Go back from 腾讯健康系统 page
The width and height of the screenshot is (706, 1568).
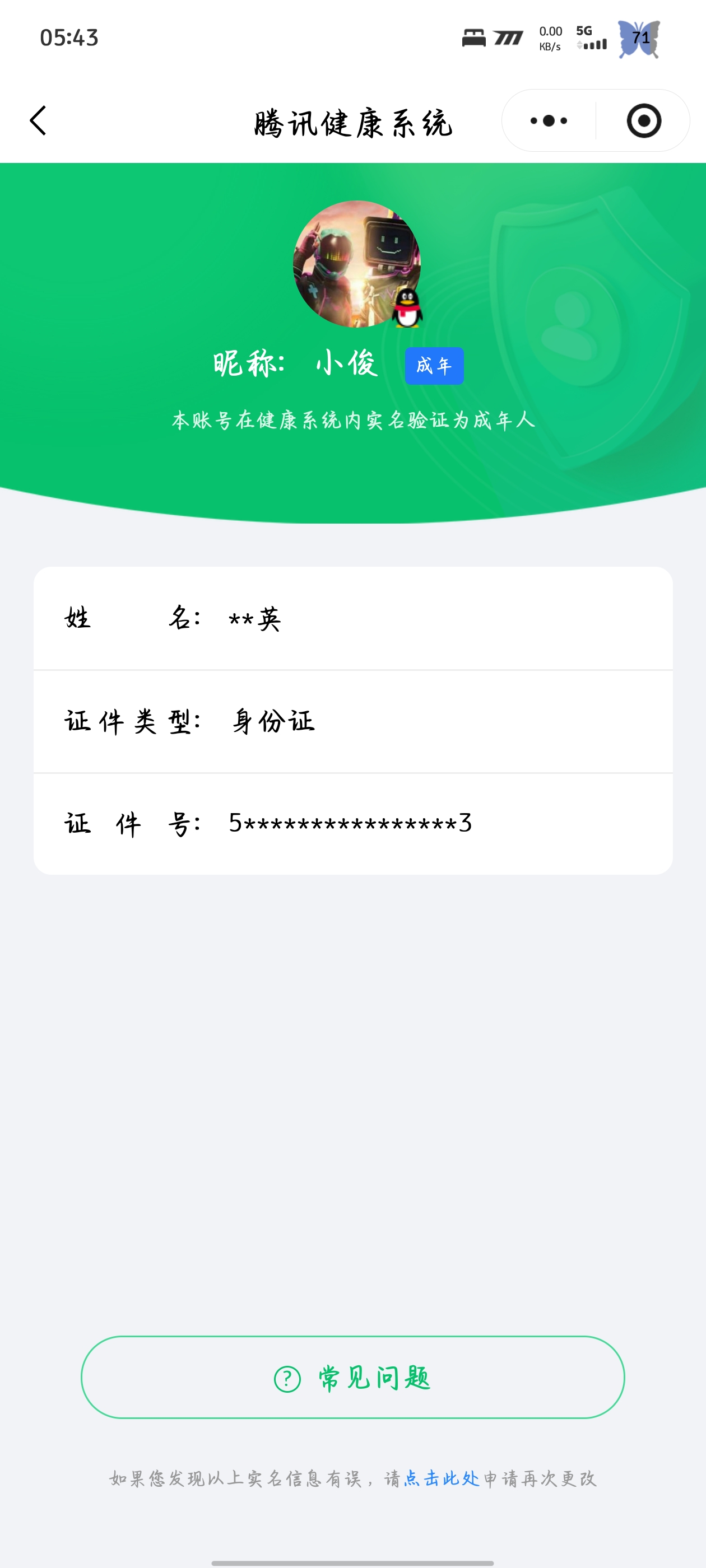(x=38, y=120)
